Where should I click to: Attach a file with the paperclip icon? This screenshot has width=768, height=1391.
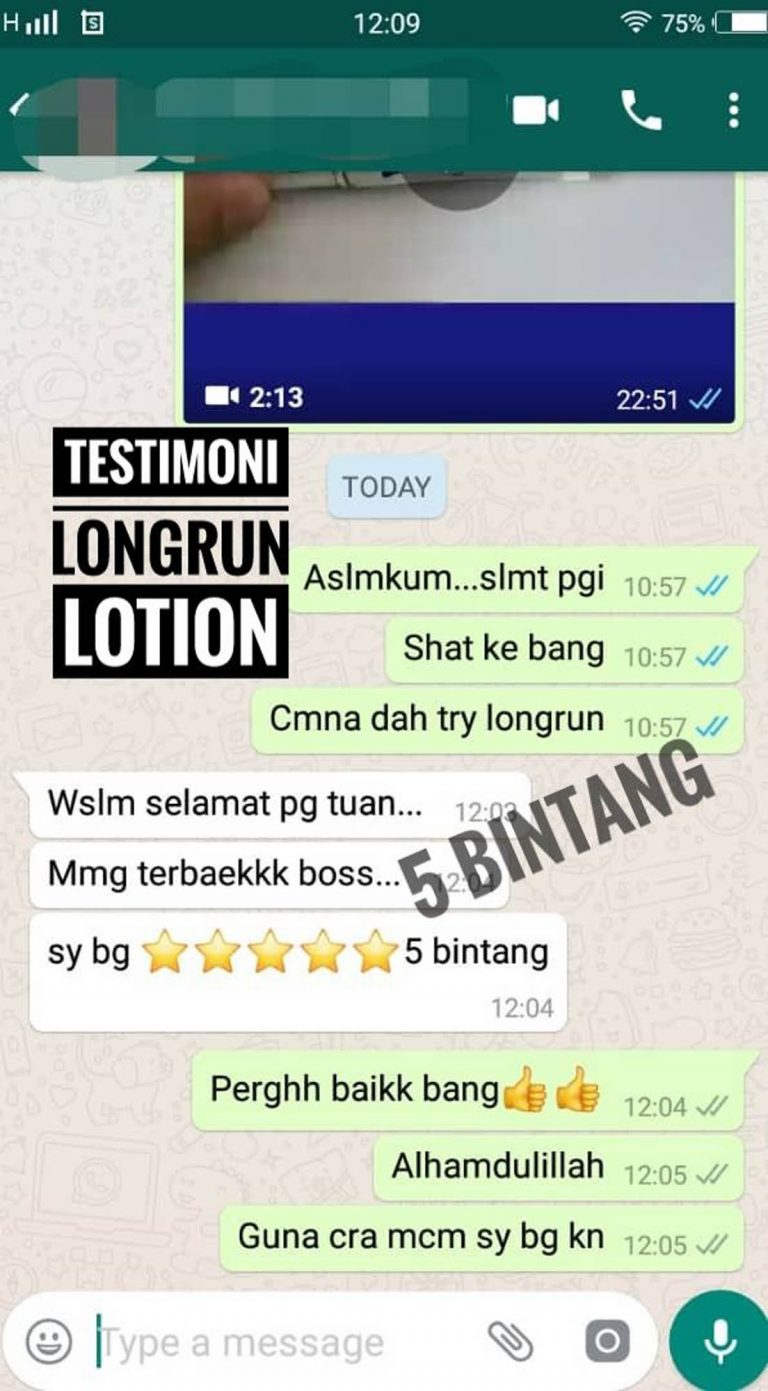[x=510, y=1341]
